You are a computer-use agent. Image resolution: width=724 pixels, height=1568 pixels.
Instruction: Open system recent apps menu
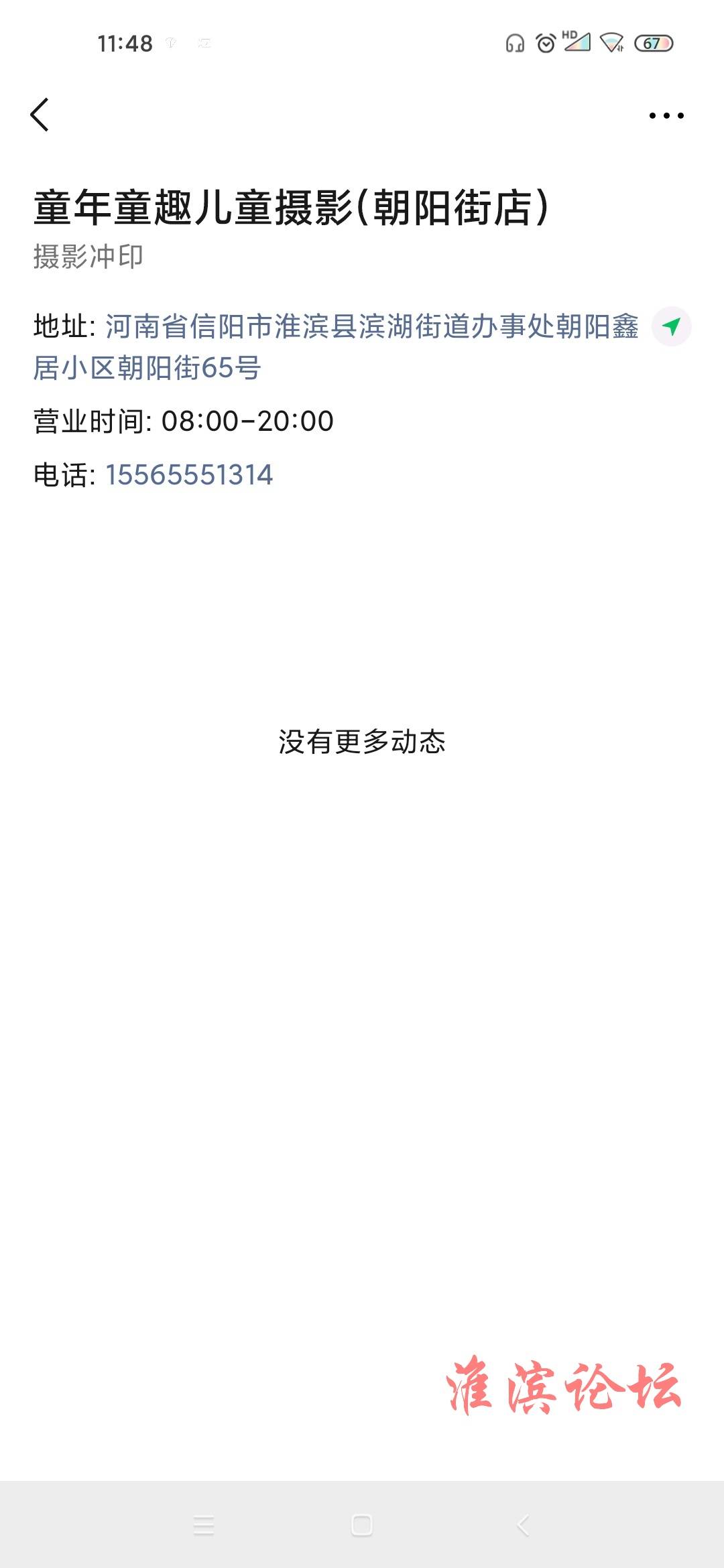pos(204,1525)
